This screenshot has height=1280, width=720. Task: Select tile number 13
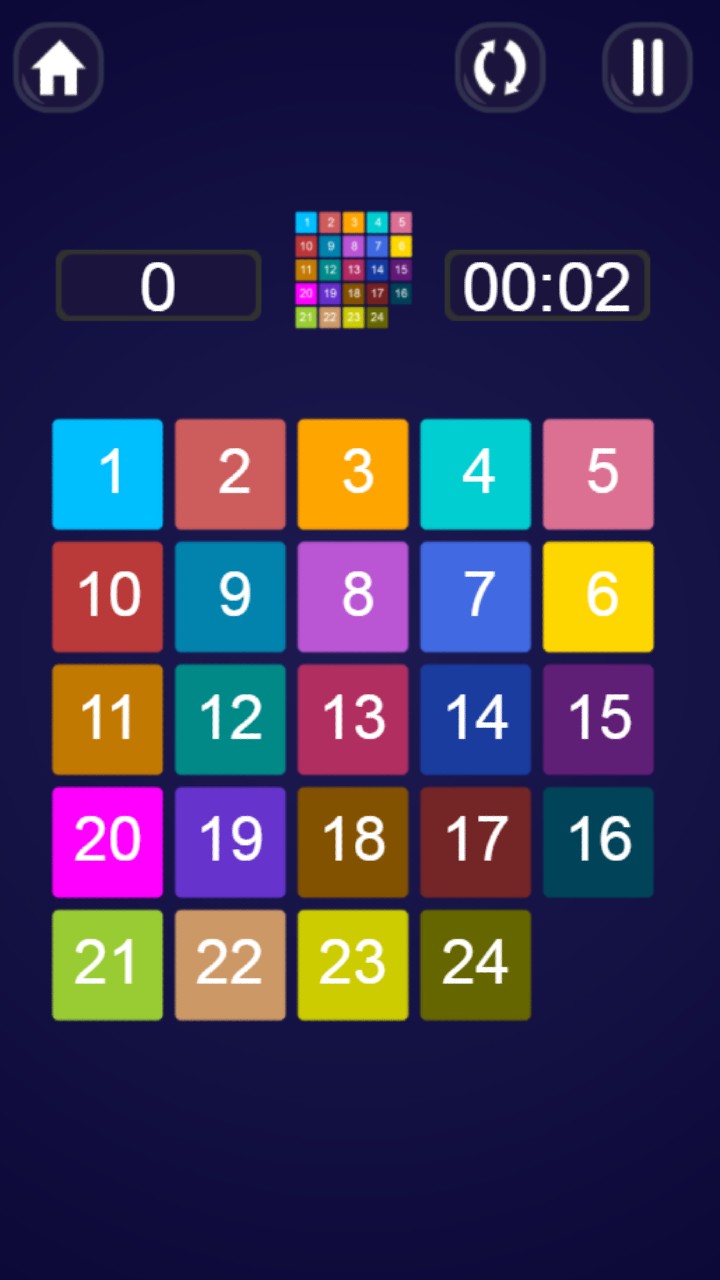point(352,718)
